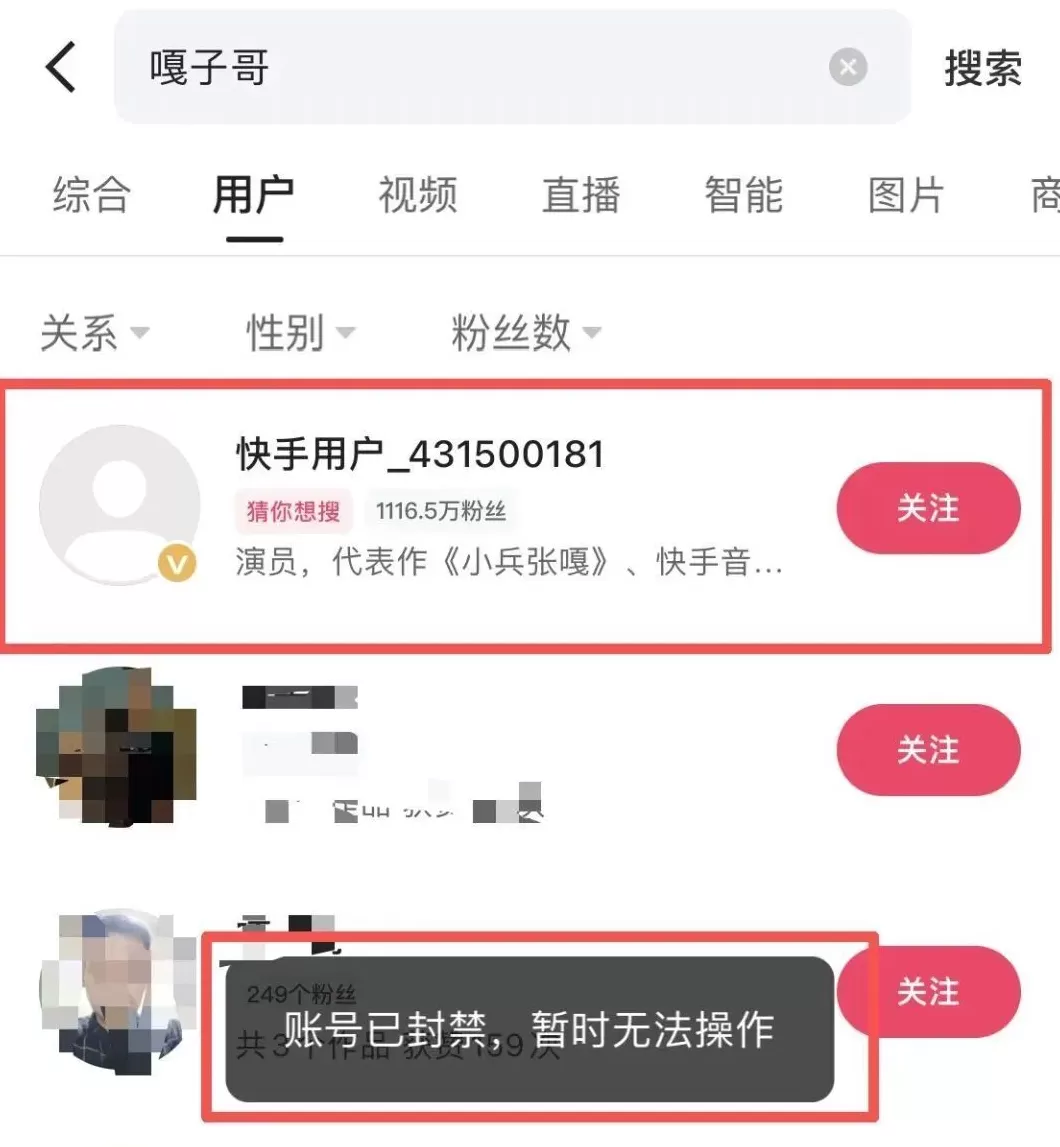Tap the third user's profile picture

pos(115,992)
